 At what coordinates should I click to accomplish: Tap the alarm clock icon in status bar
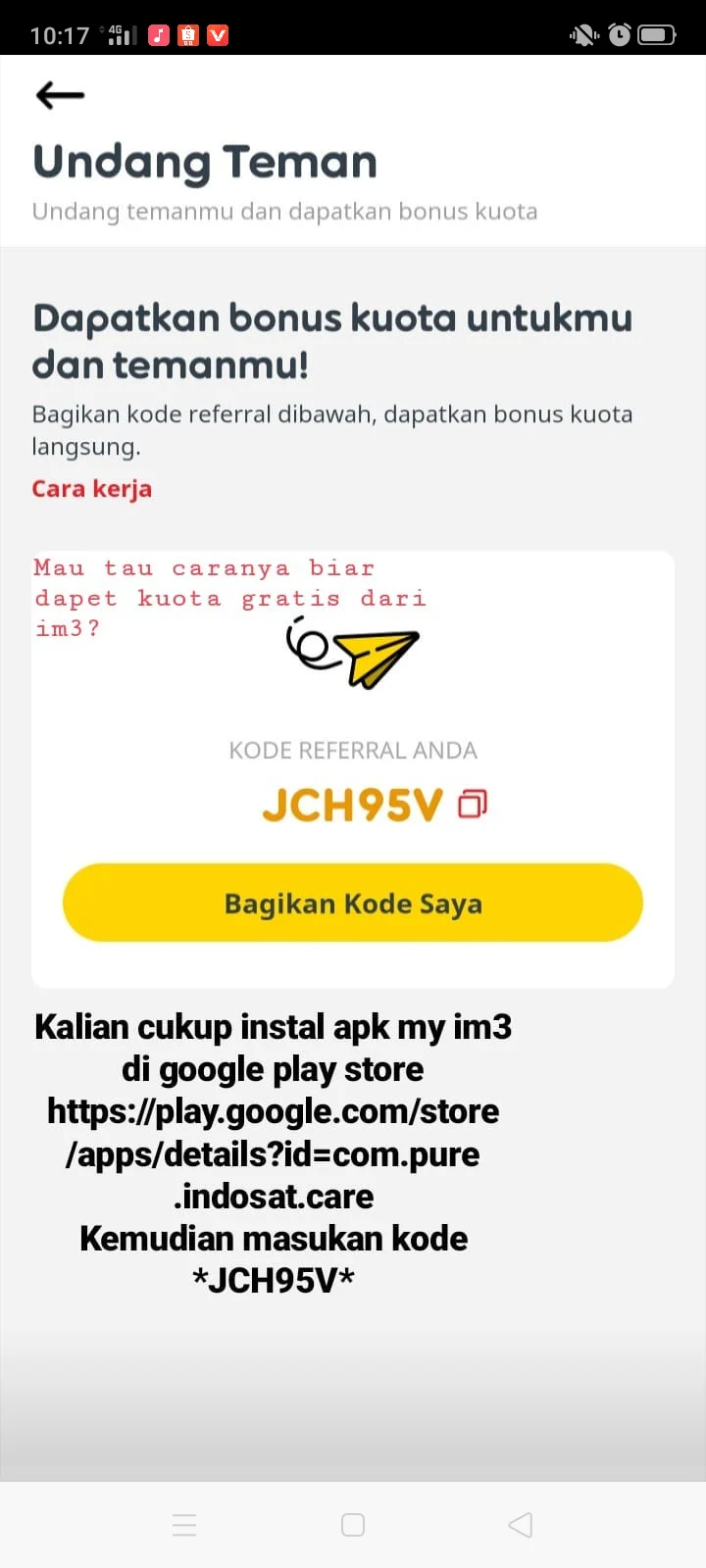coord(619,34)
